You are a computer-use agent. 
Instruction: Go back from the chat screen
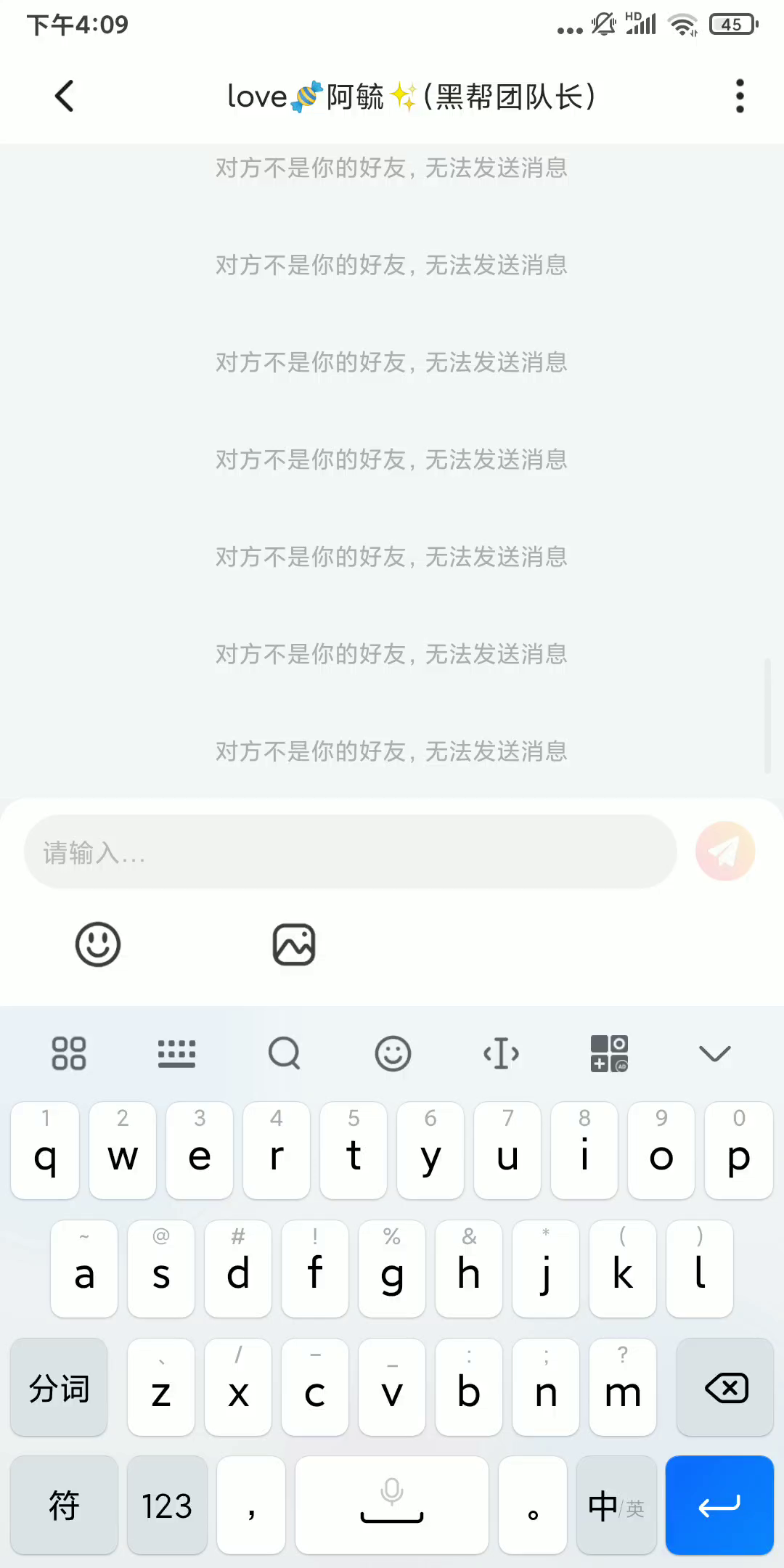coord(65,96)
